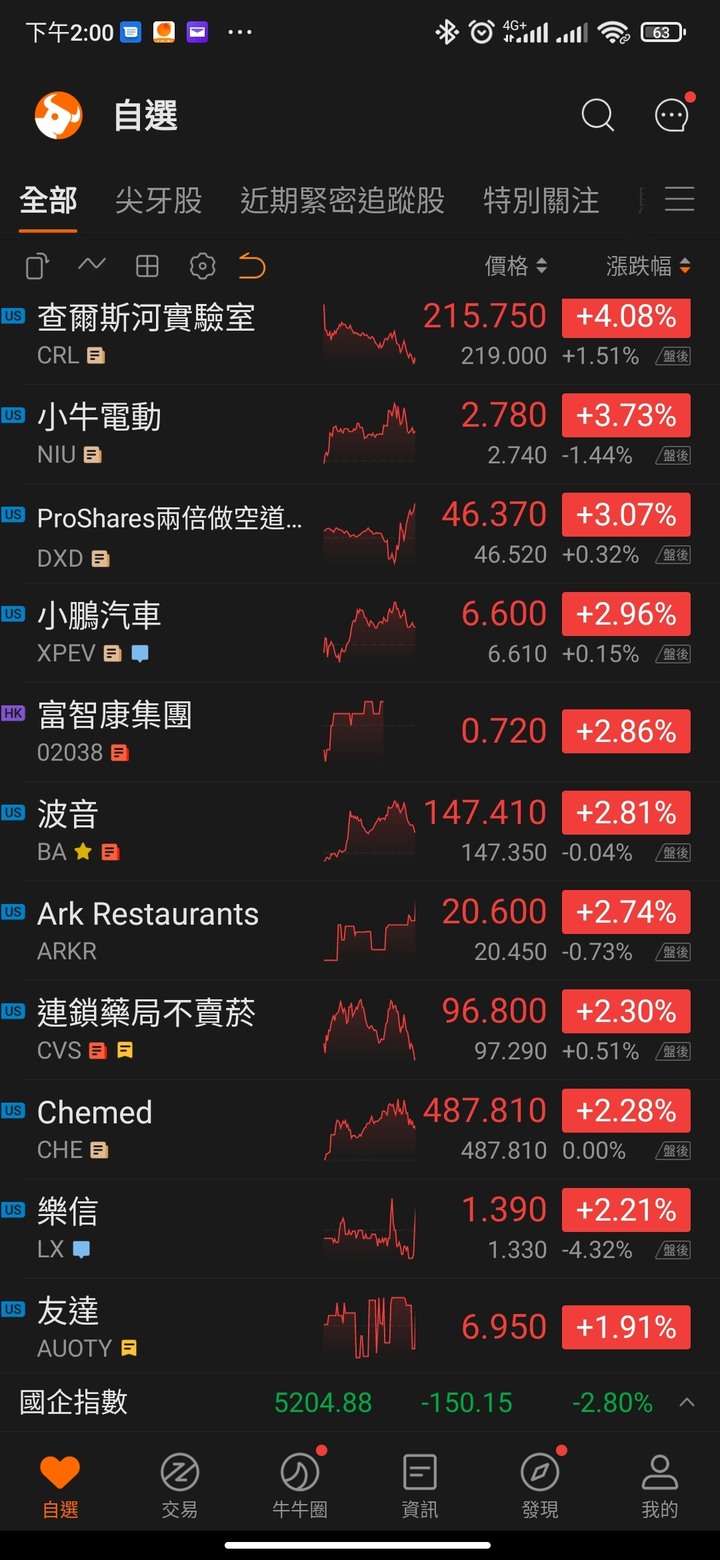Open the watchlist groups hamburger menu
Image resolution: width=720 pixels, height=1560 pixels.
click(679, 199)
